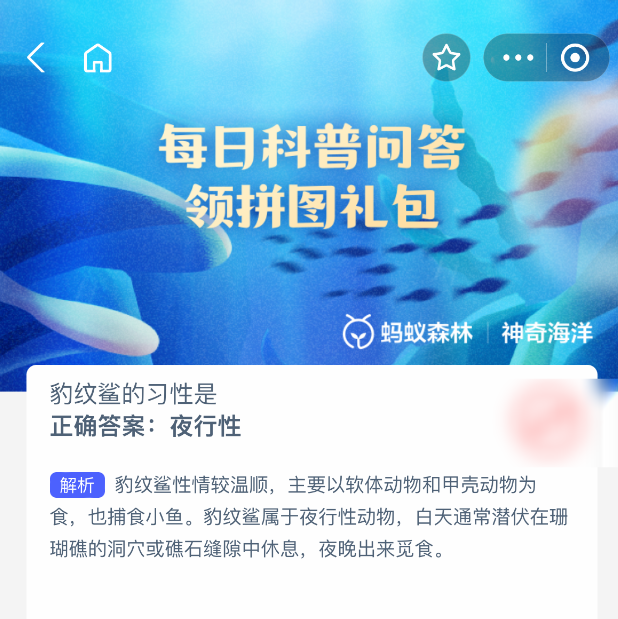Open the three-dot more options menu
This screenshot has height=619, width=618.
tap(517, 58)
